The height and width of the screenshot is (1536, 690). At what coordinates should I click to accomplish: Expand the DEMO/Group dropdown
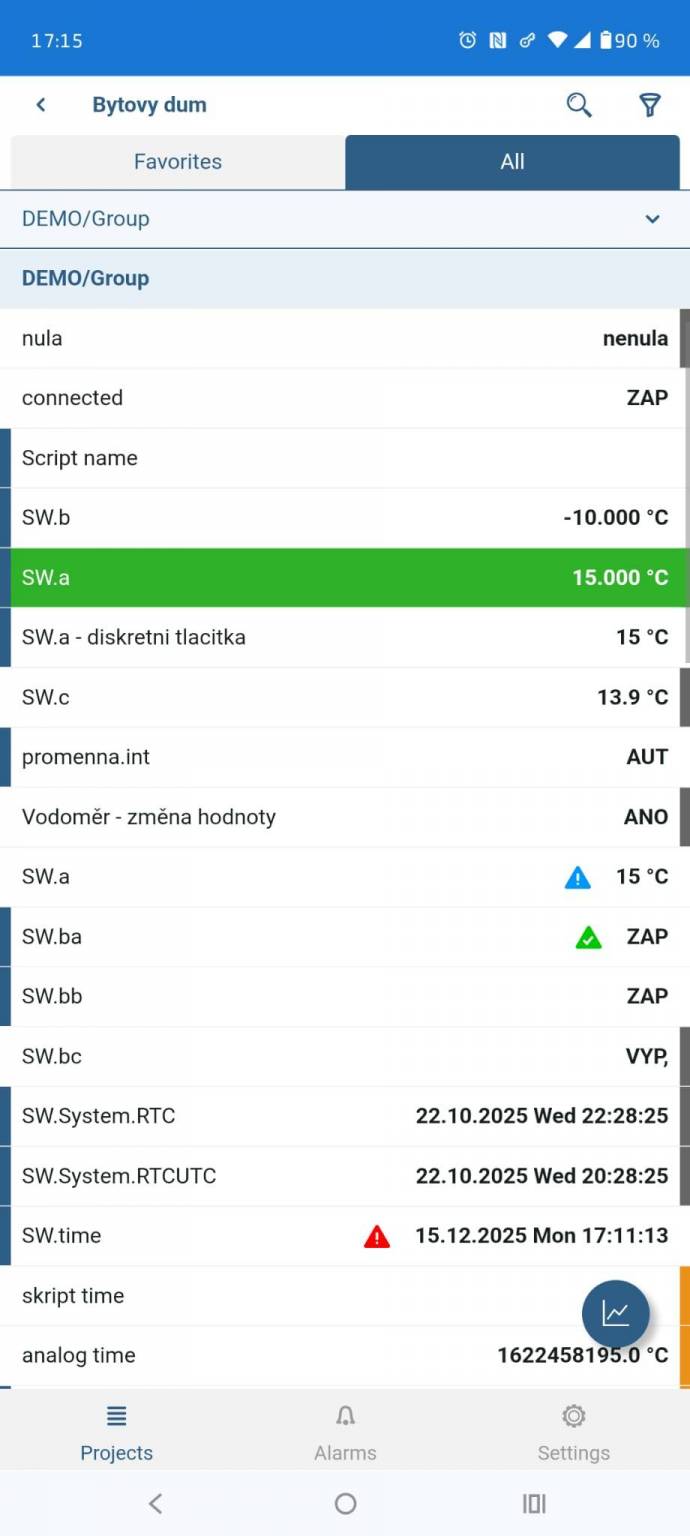pos(652,219)
